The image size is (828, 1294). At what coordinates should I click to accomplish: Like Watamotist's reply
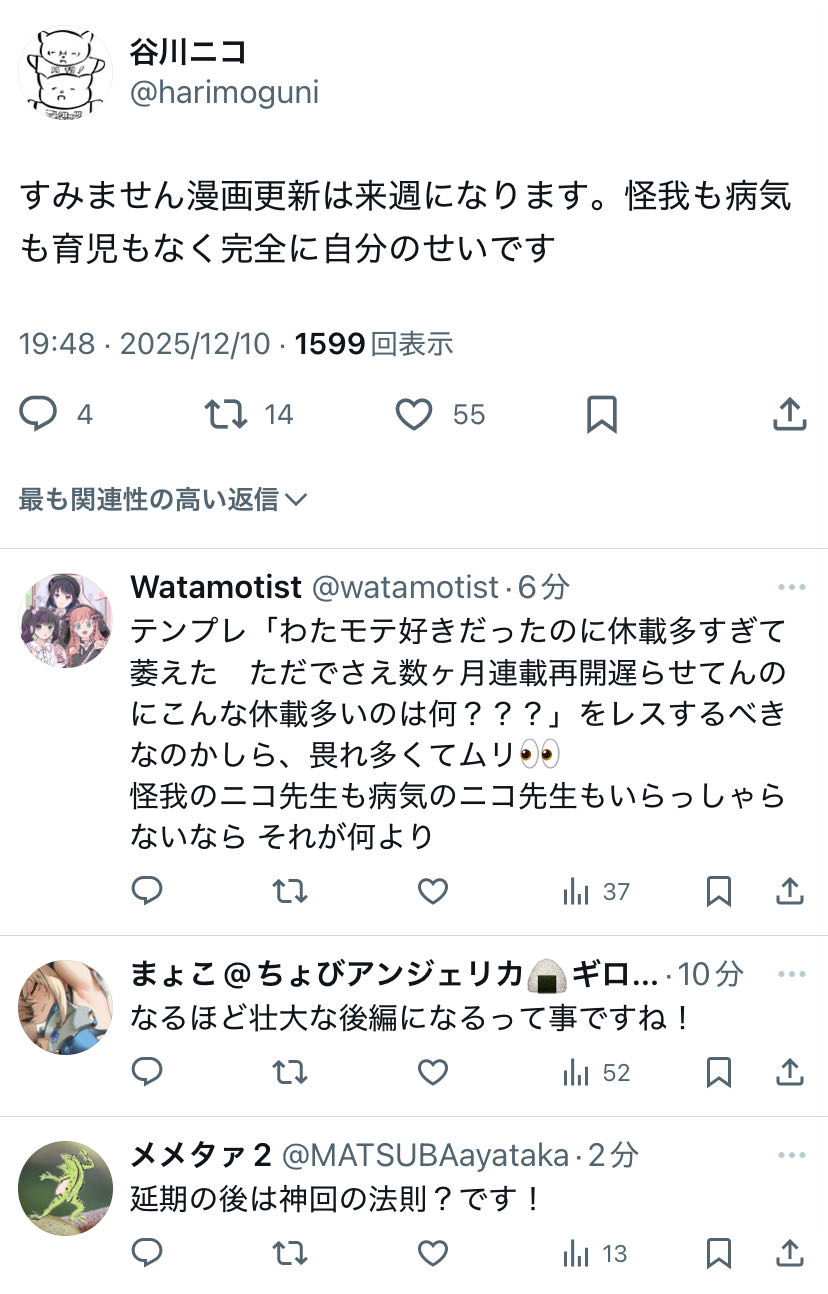pos(432,891)
